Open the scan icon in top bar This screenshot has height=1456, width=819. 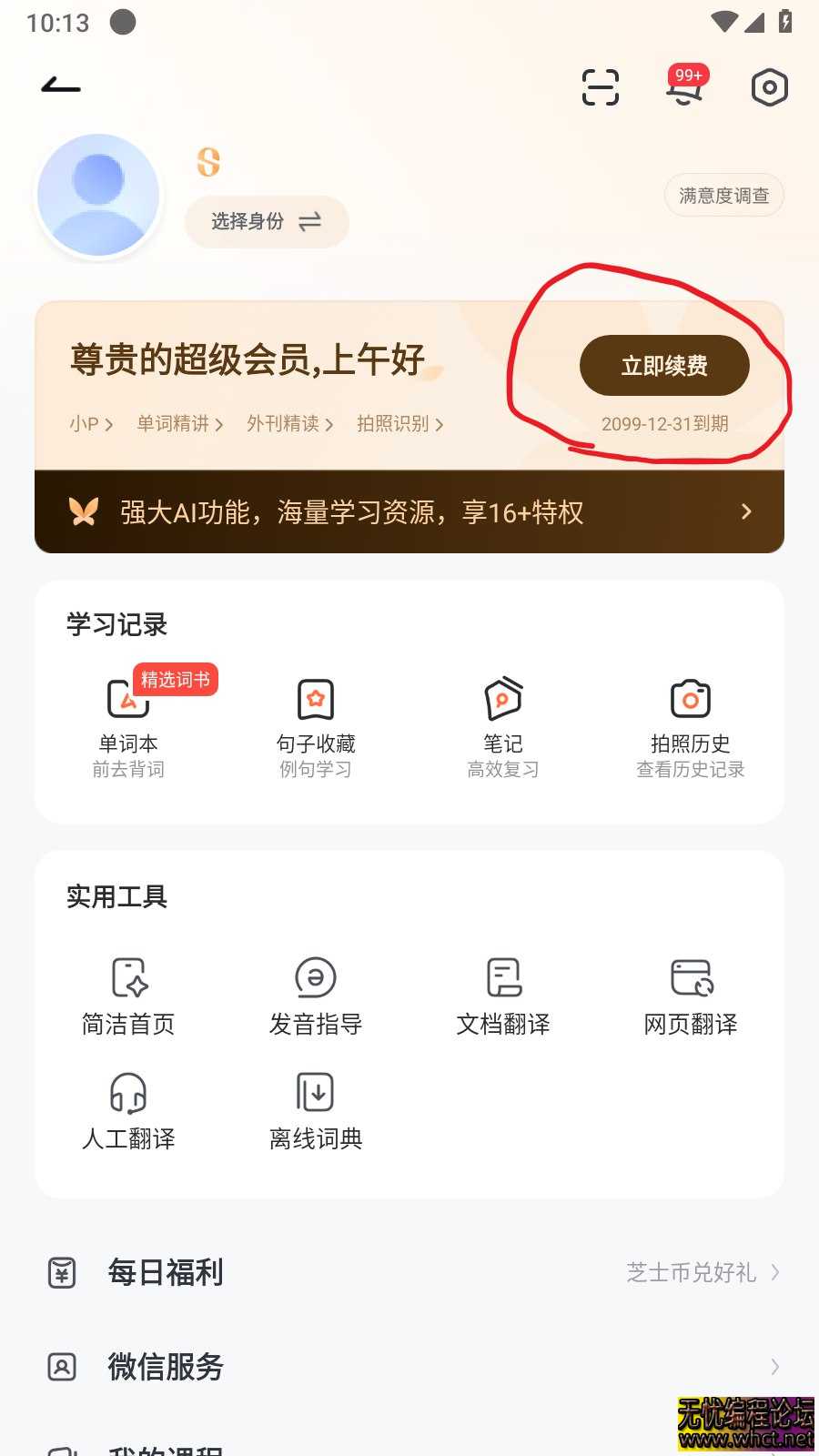(601, 86)
